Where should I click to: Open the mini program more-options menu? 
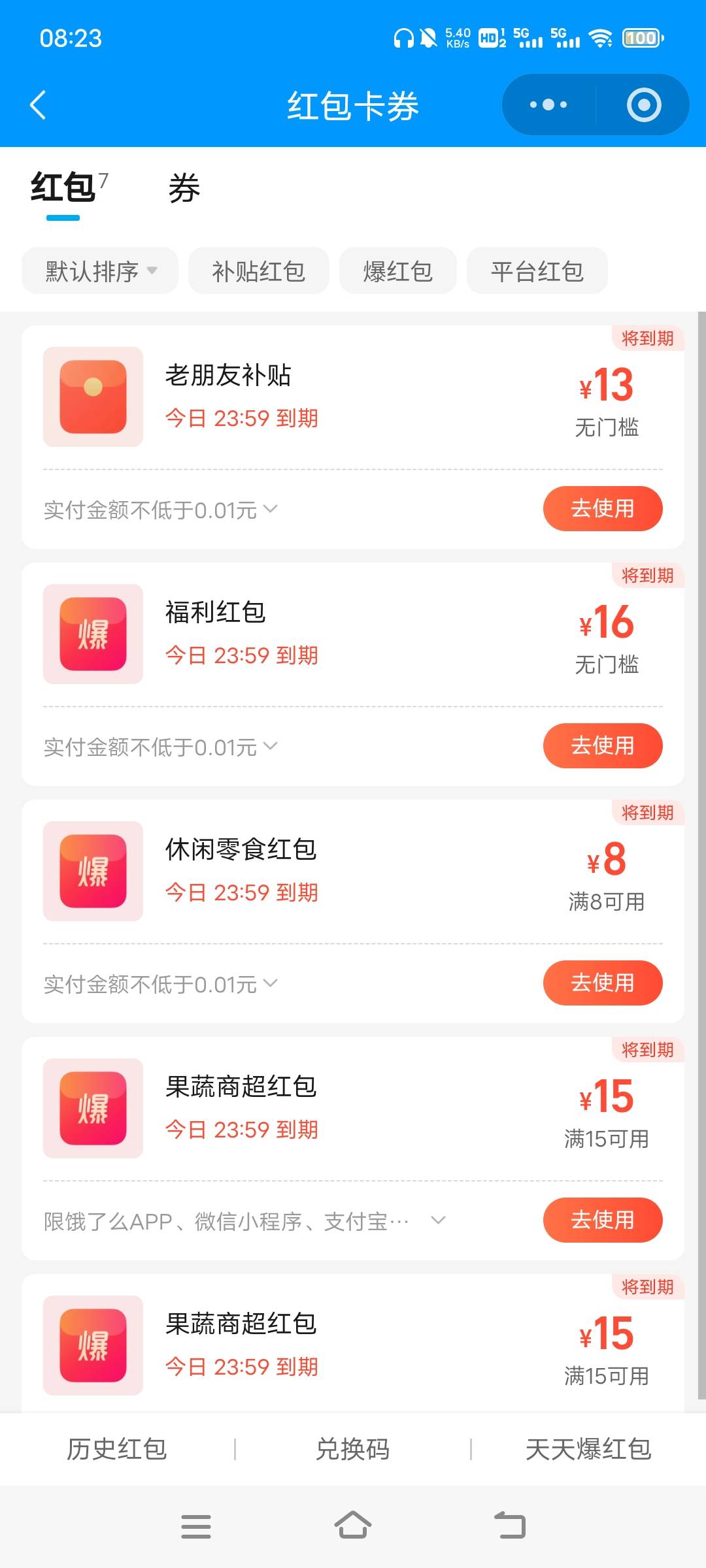point(548,105)
